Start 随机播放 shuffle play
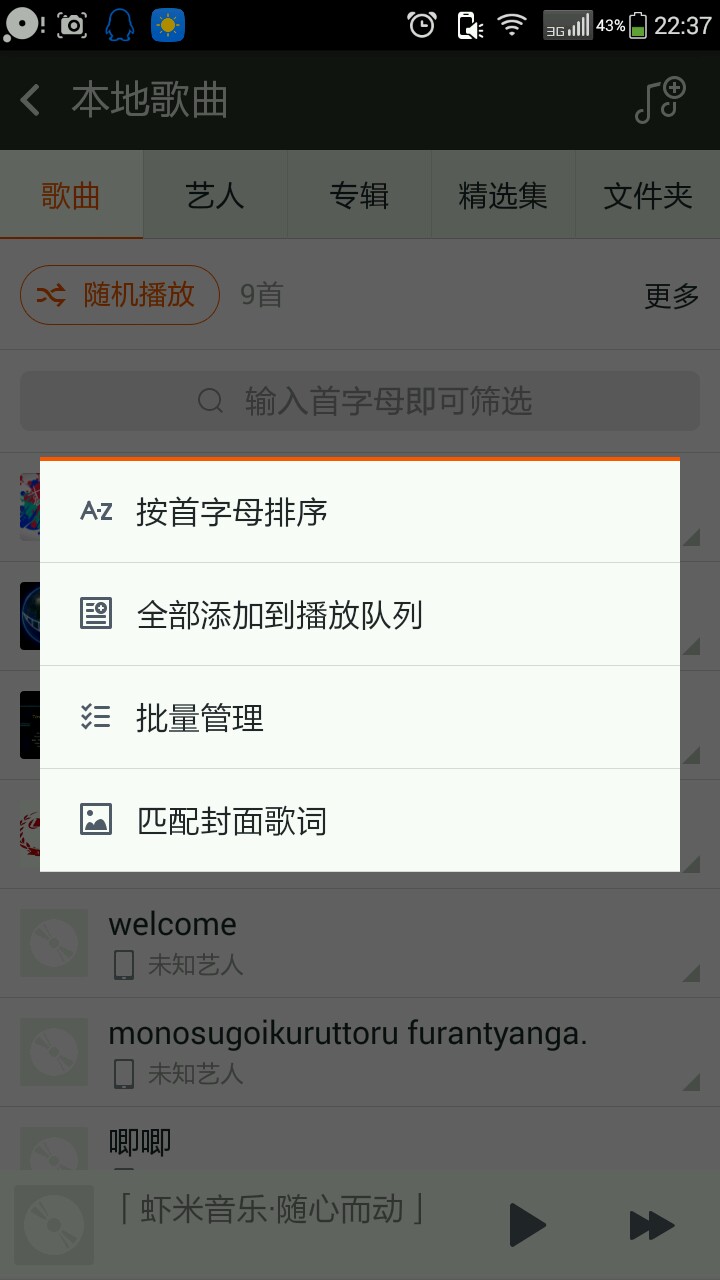The image size is (720, 1280). tap(120, 295)
